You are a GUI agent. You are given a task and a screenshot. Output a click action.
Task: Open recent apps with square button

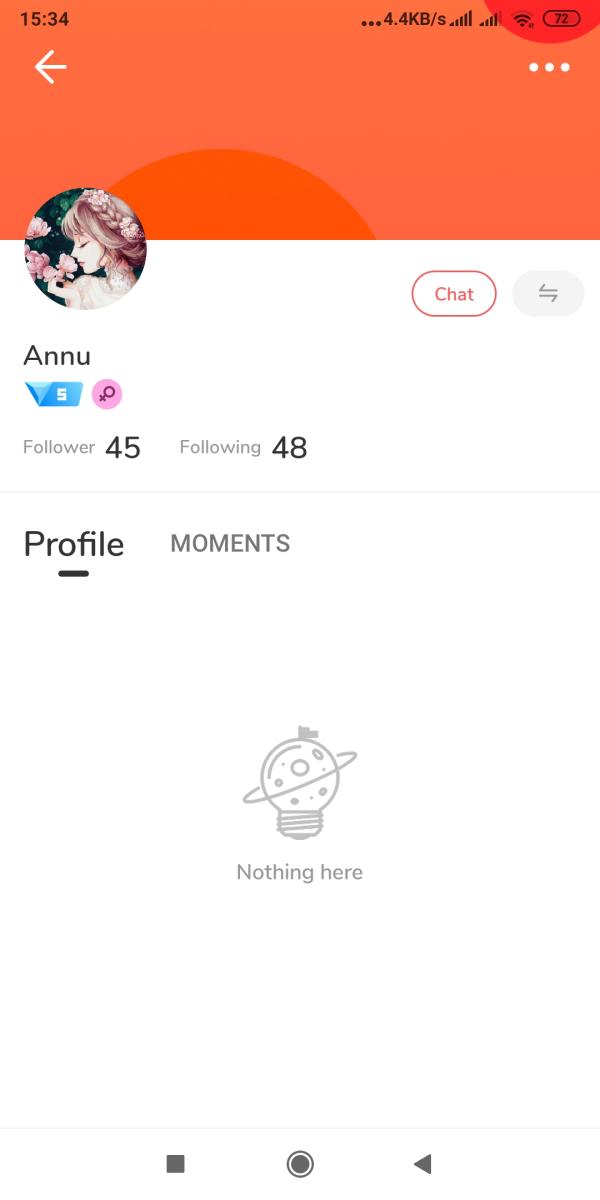coord(175,1163)
